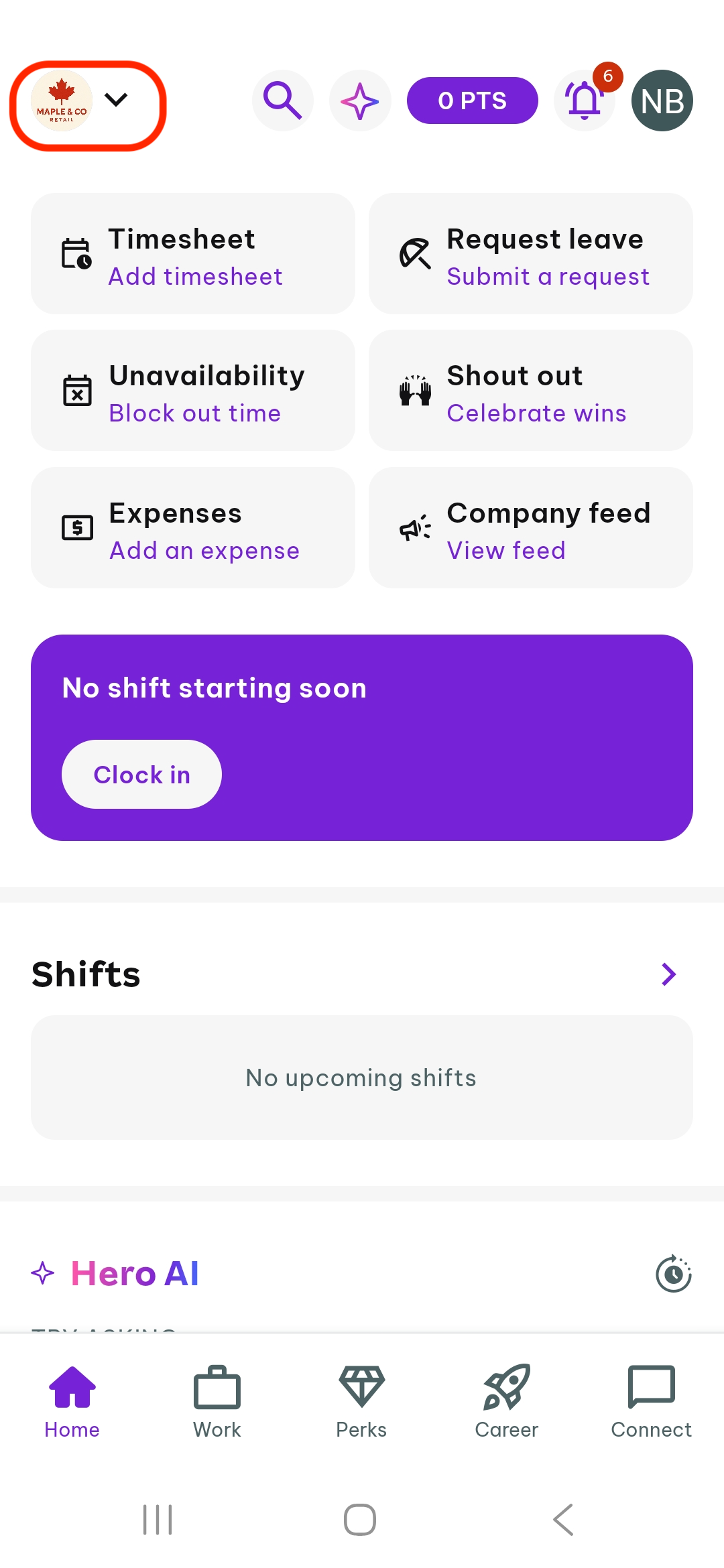Tap the system back button
724x1568 pixels.
pos(564,1520)
